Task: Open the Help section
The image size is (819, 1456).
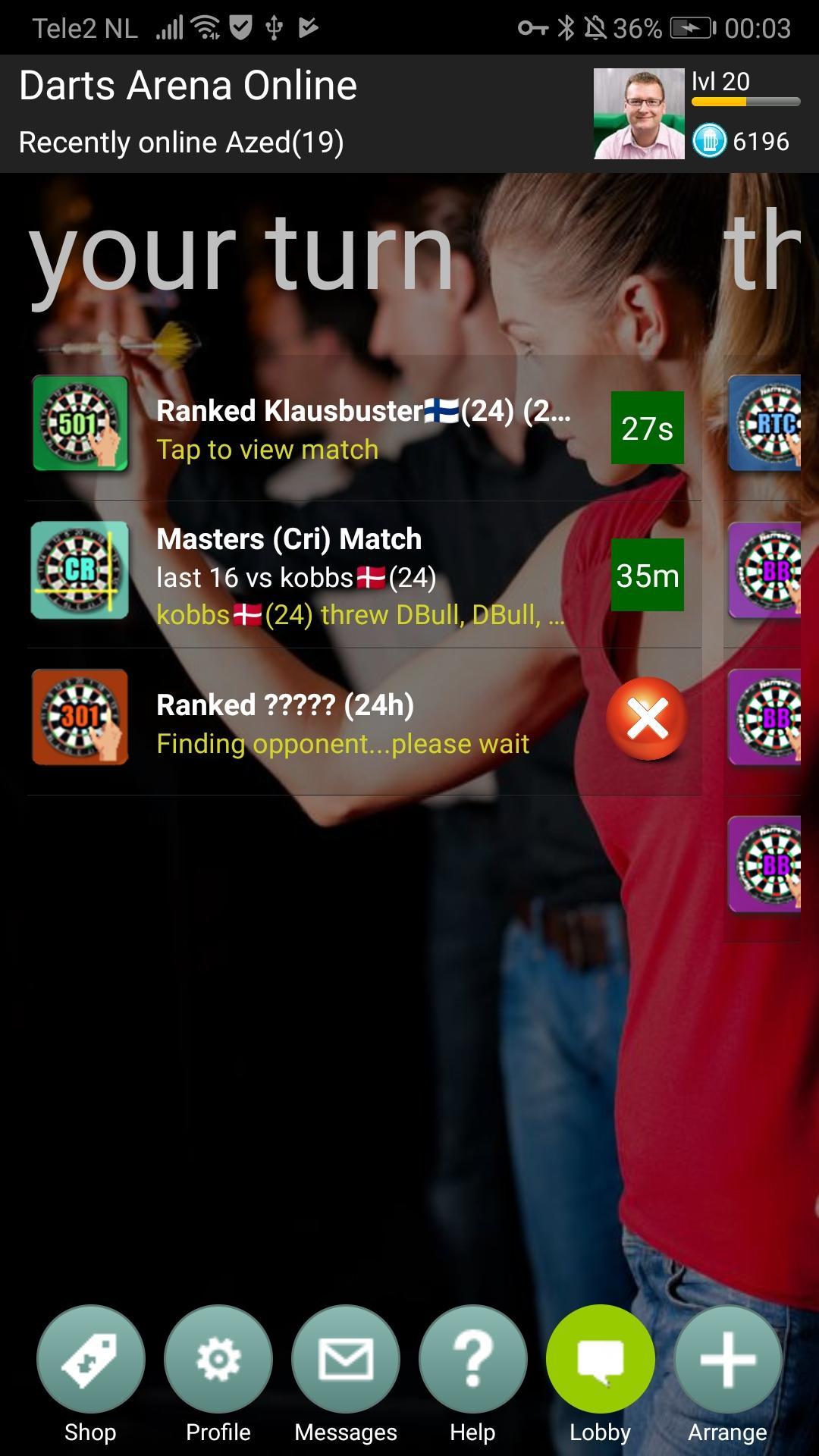Action: (x=472, y=1359)
